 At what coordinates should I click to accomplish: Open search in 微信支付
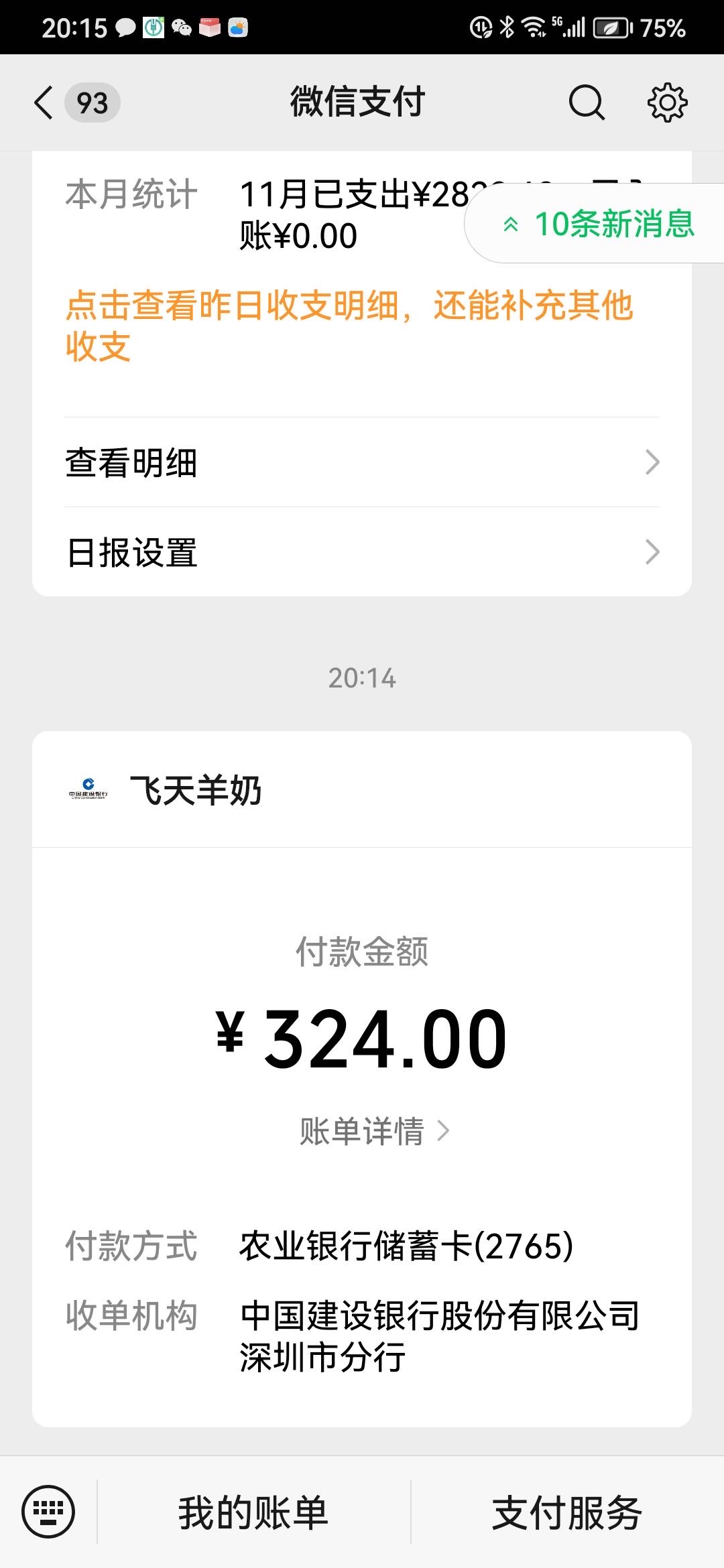click(x=587, y=103)
